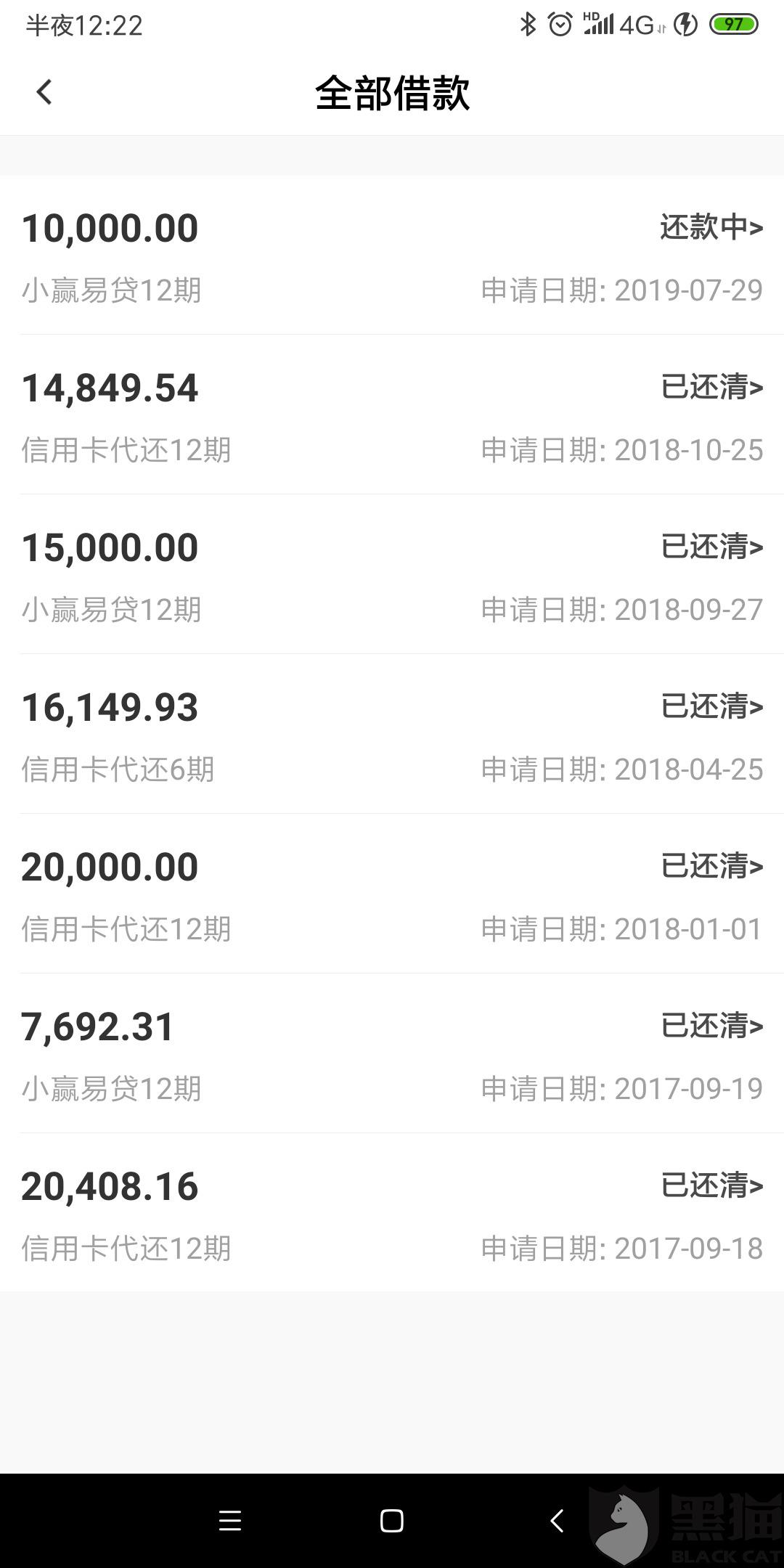The height and width of the screenshot is (1568, 784).
Task: Go back from the 全部借款 page
Action: coord(44,92)
